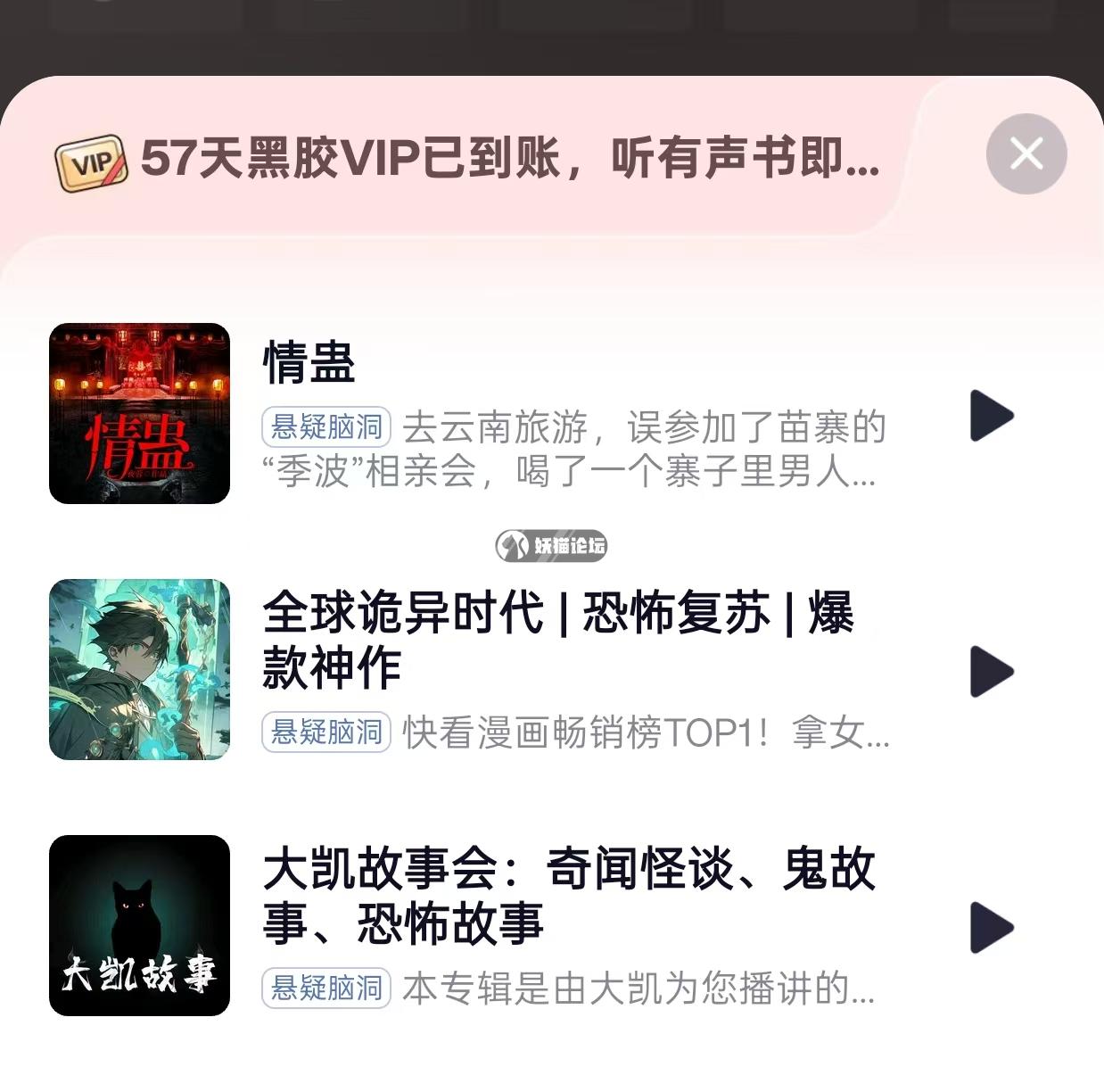Viewport: 1104px width, 1092px height.
Task: Open the 全球诡异时代 cover image
Action: click(x=139, y=670)
